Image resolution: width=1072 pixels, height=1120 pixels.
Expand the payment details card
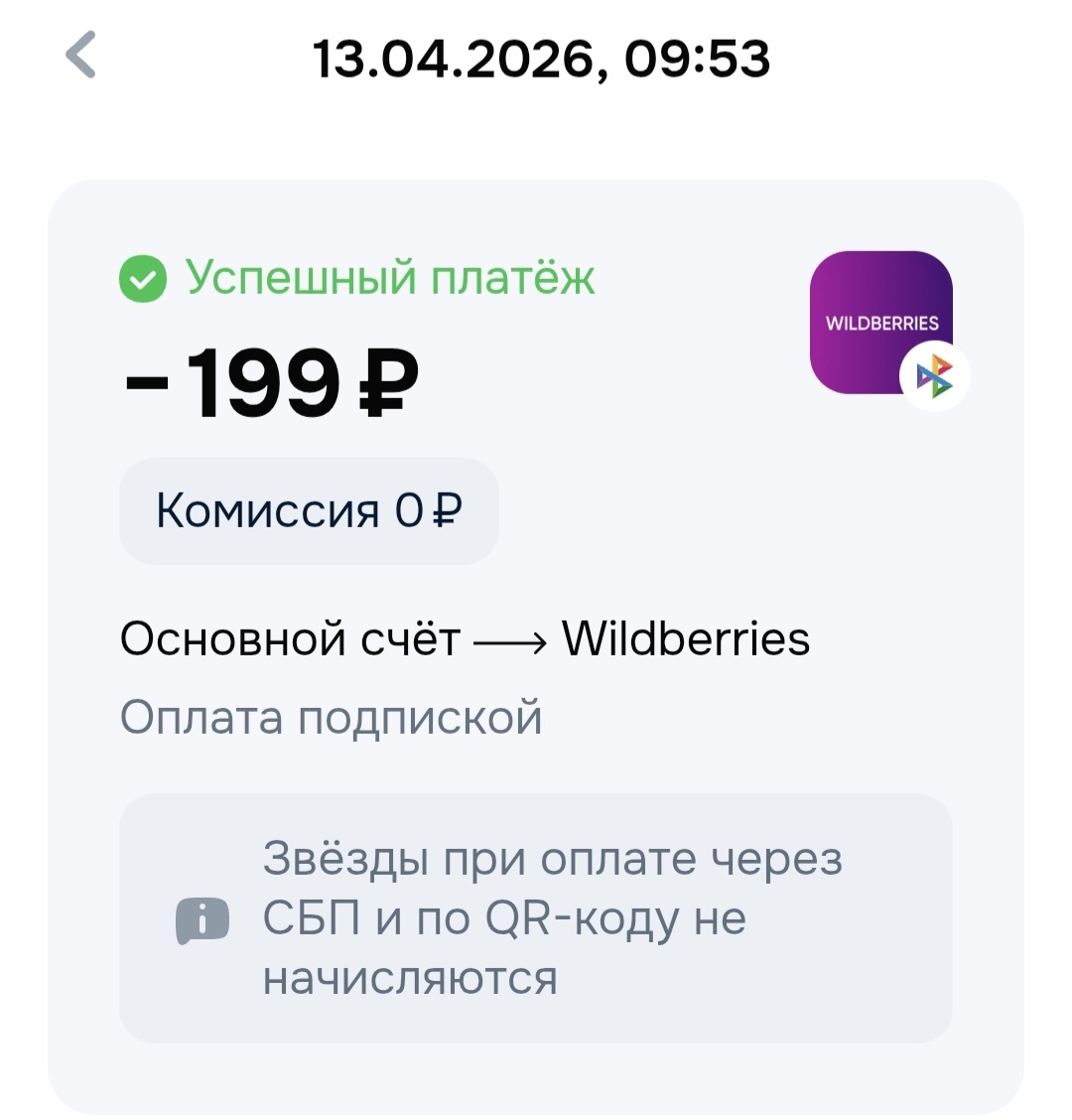click(536, 645)
